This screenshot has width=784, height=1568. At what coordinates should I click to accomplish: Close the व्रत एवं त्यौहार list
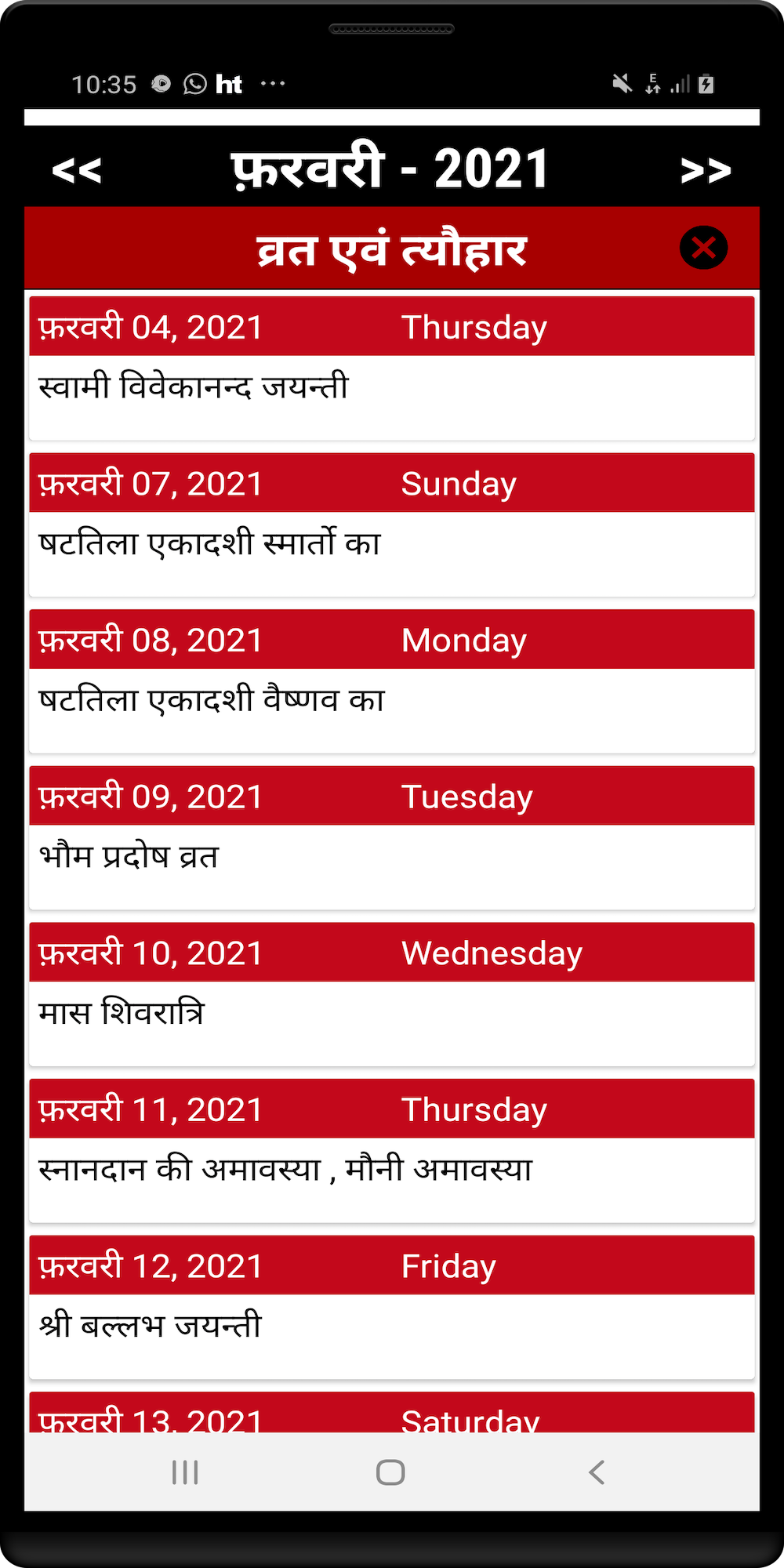pos(703,249)
